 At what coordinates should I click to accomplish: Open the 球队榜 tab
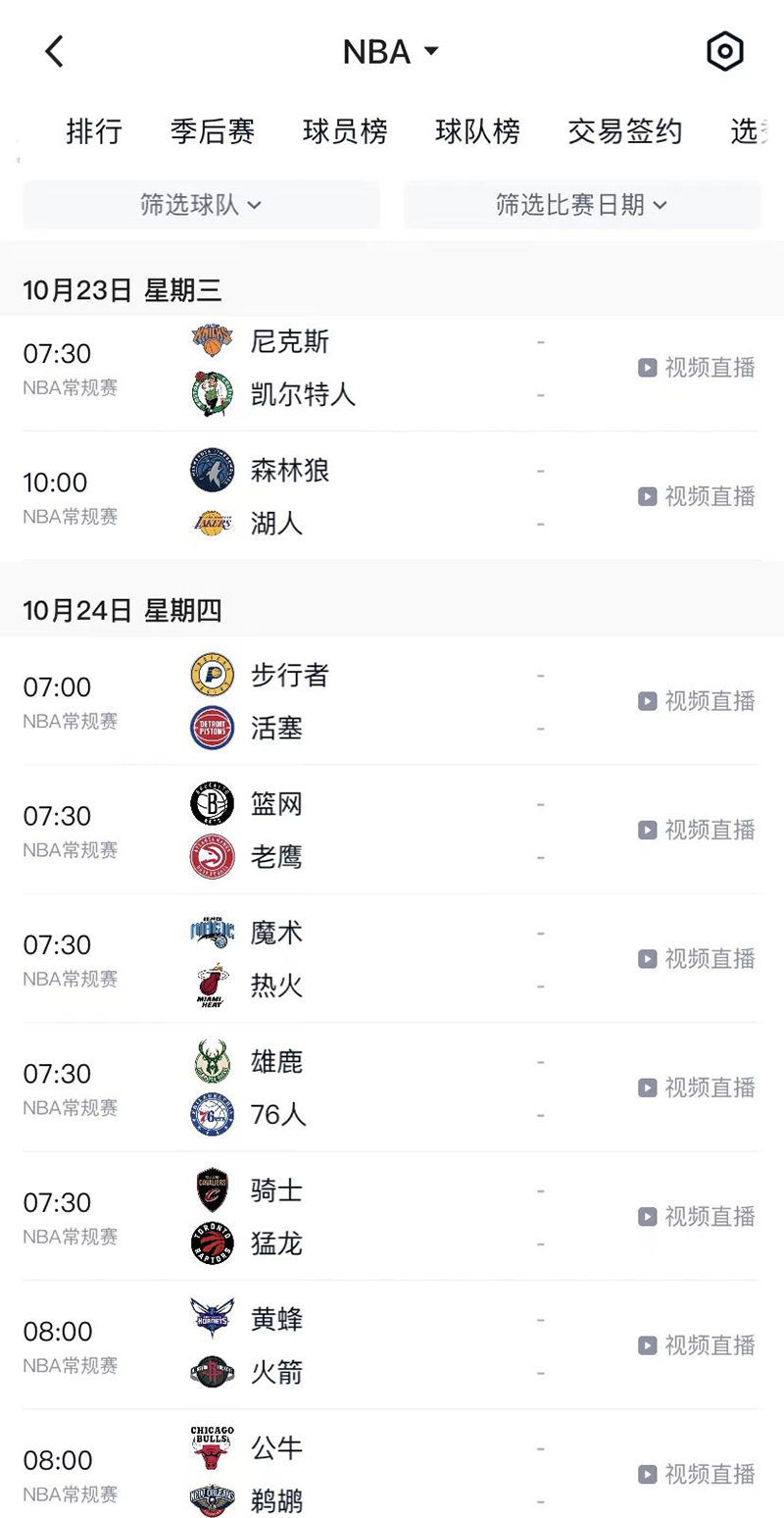tap(477, 131)
